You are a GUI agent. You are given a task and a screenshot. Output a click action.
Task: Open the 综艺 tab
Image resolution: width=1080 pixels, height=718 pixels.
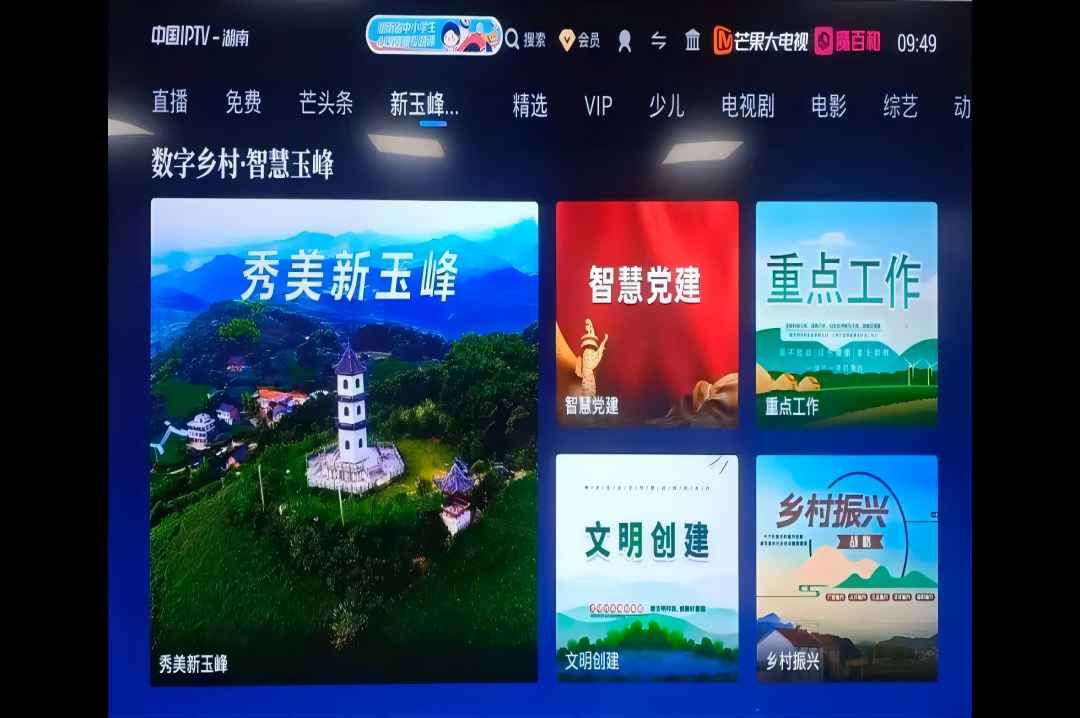(x=900, y=106)
